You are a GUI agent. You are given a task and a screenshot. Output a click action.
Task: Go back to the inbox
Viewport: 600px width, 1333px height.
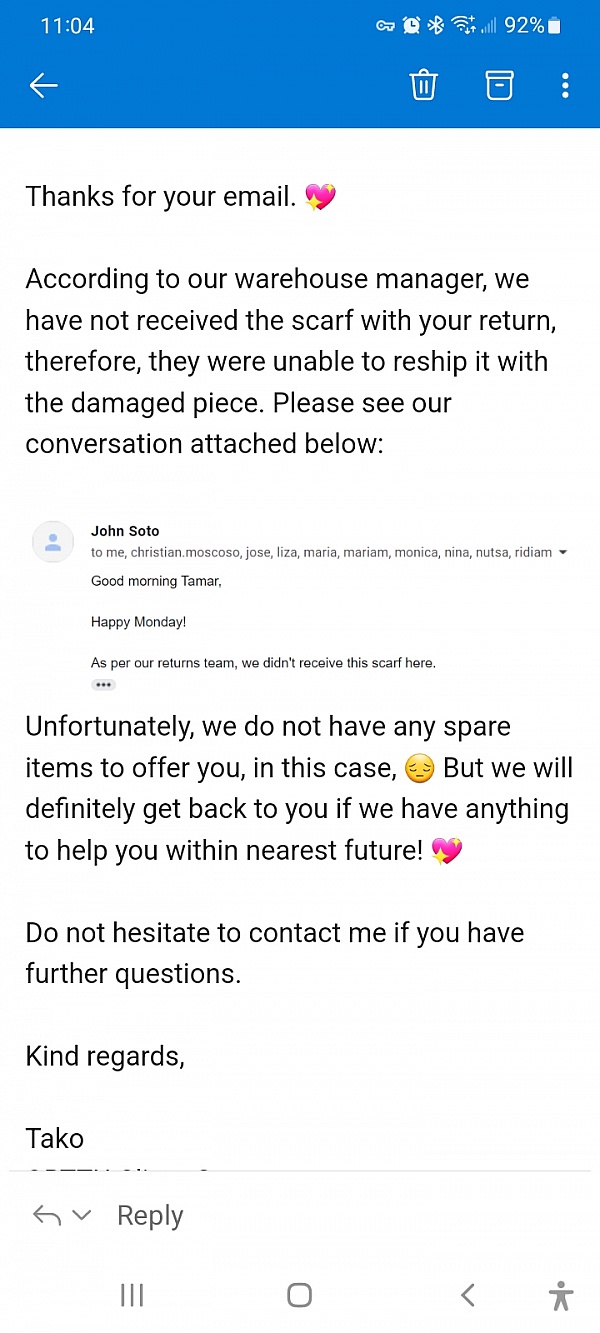pyautogui.click(x=44, y=86)
